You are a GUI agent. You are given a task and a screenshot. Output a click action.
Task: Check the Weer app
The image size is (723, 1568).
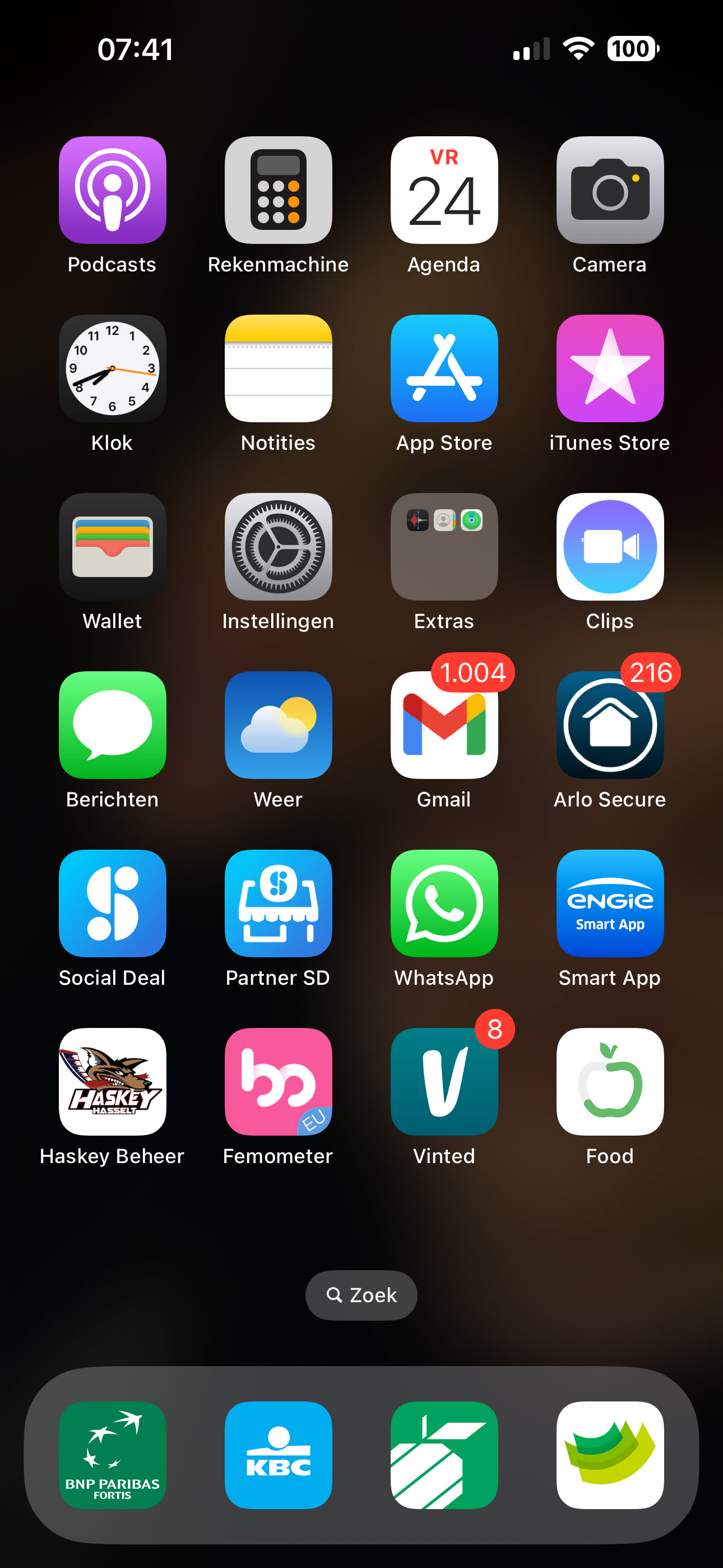tap(278, 725)
